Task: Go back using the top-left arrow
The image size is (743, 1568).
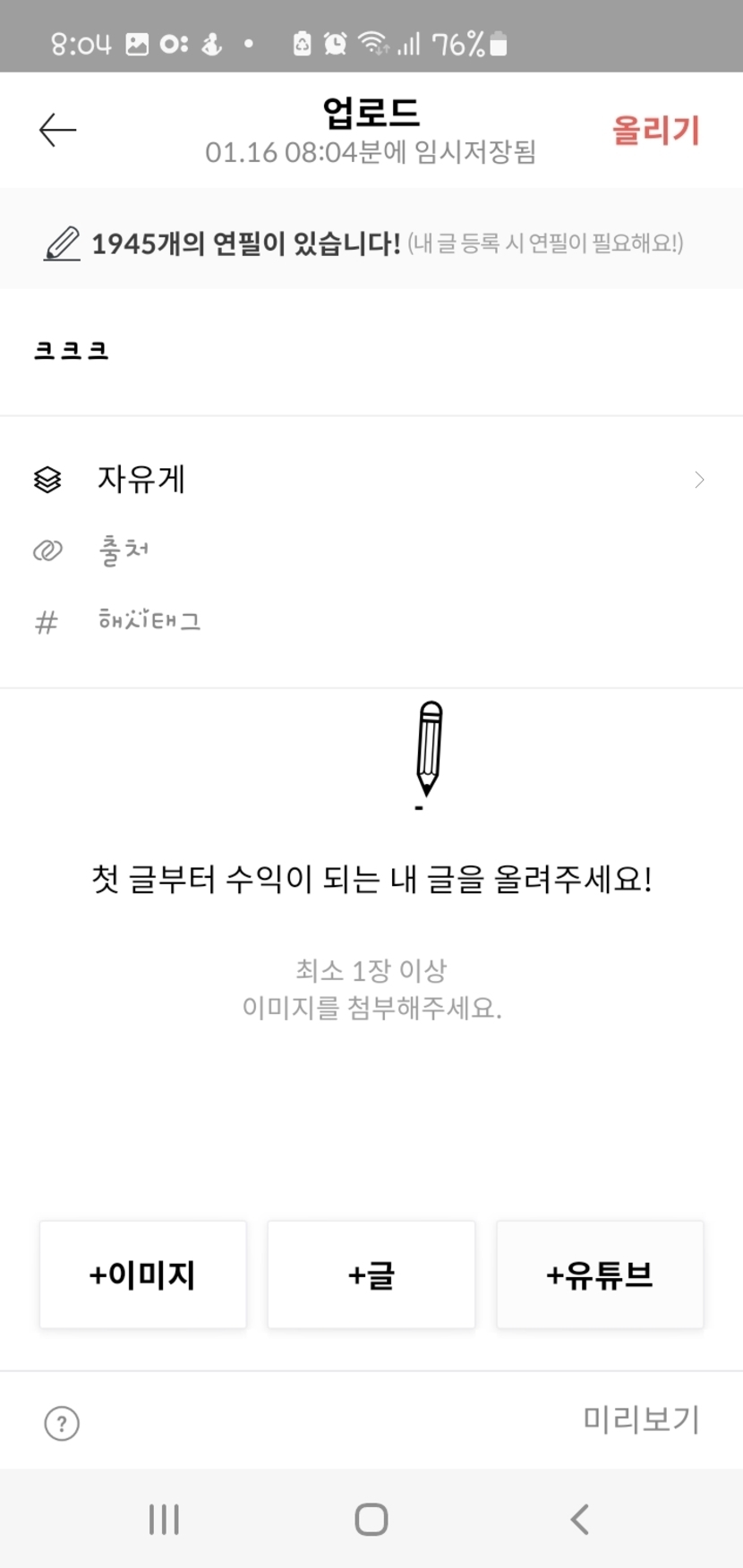Action: [58, 131]
